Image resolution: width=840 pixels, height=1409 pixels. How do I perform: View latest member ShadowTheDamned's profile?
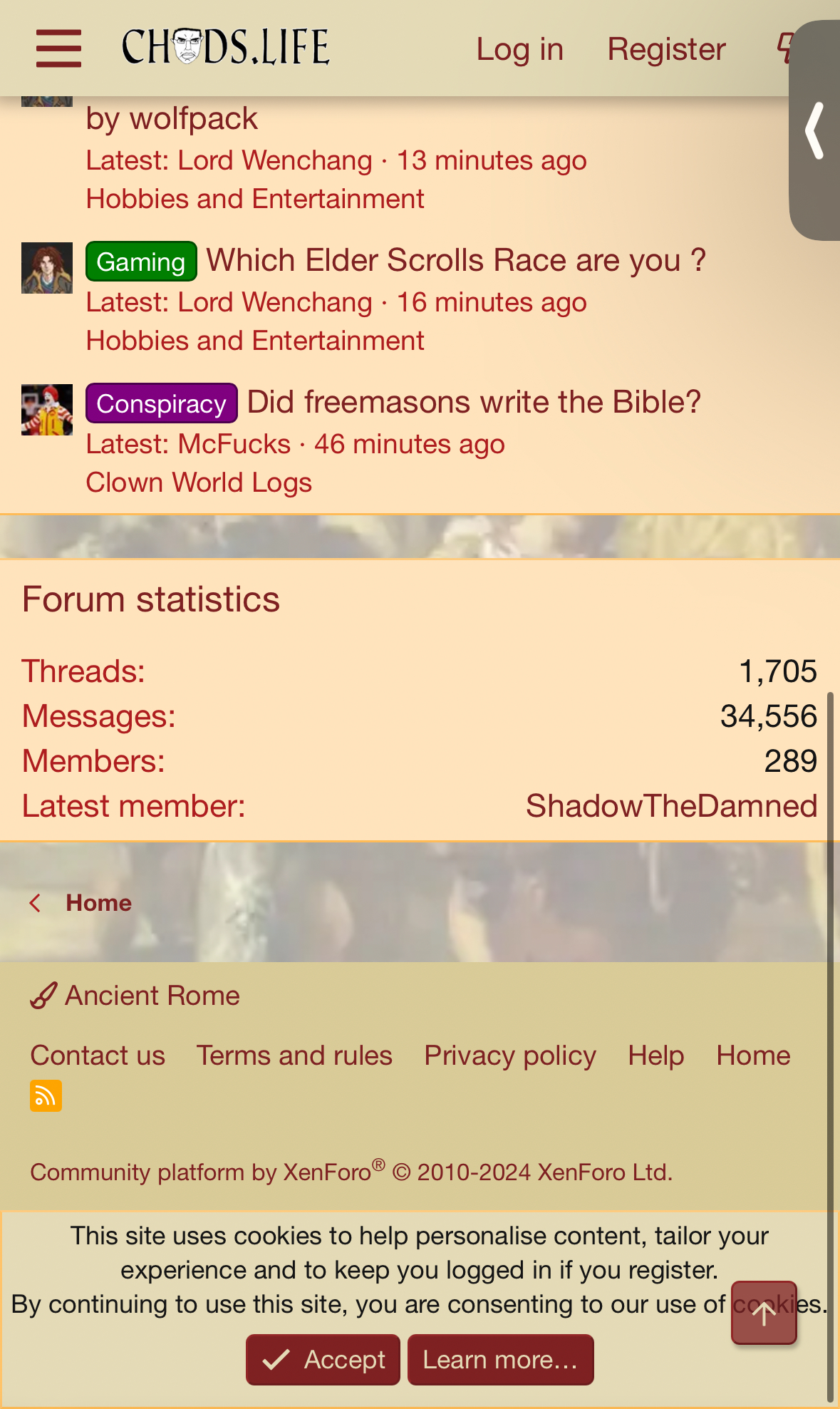click(671, 806)
